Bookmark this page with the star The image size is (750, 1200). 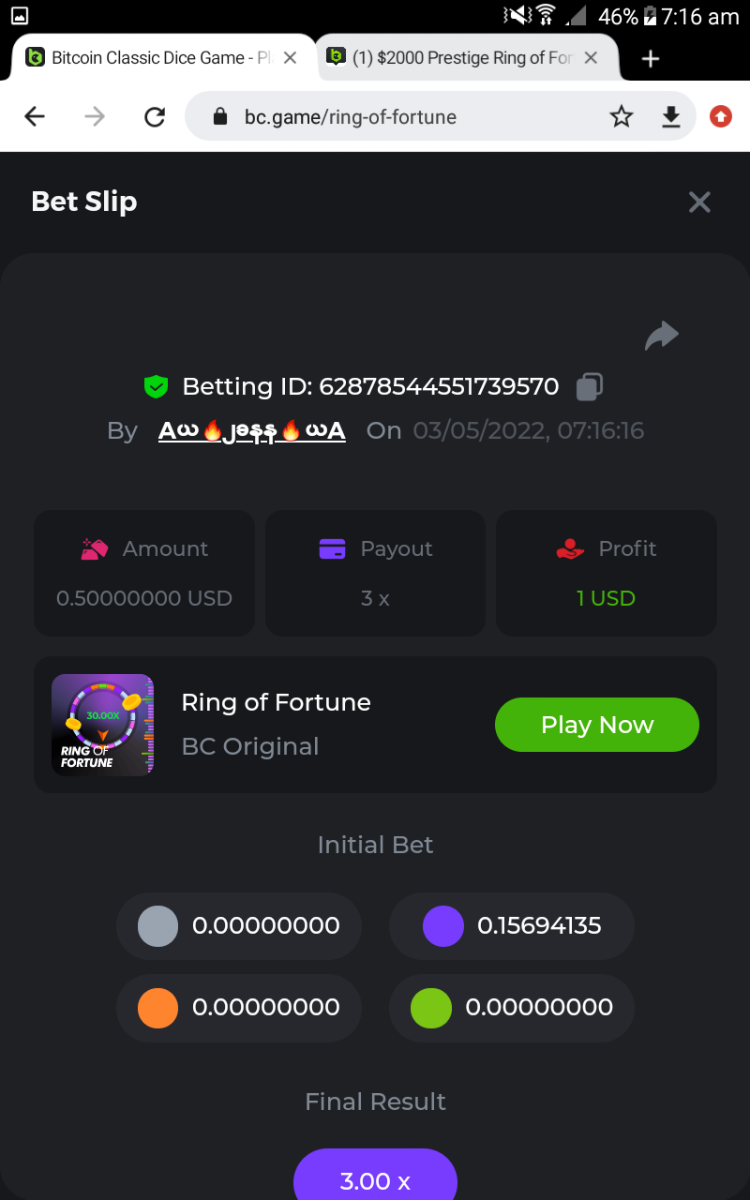(x=621, y=117)
